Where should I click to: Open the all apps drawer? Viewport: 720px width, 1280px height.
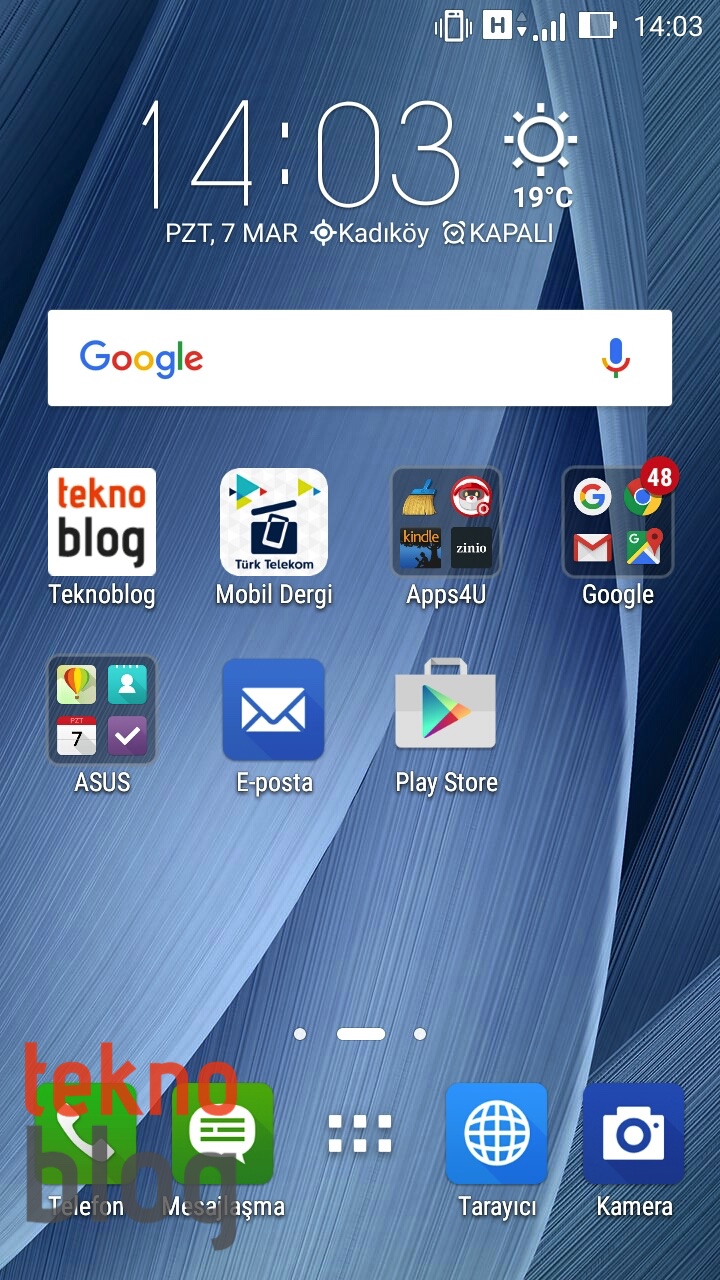click(360, 1134)
